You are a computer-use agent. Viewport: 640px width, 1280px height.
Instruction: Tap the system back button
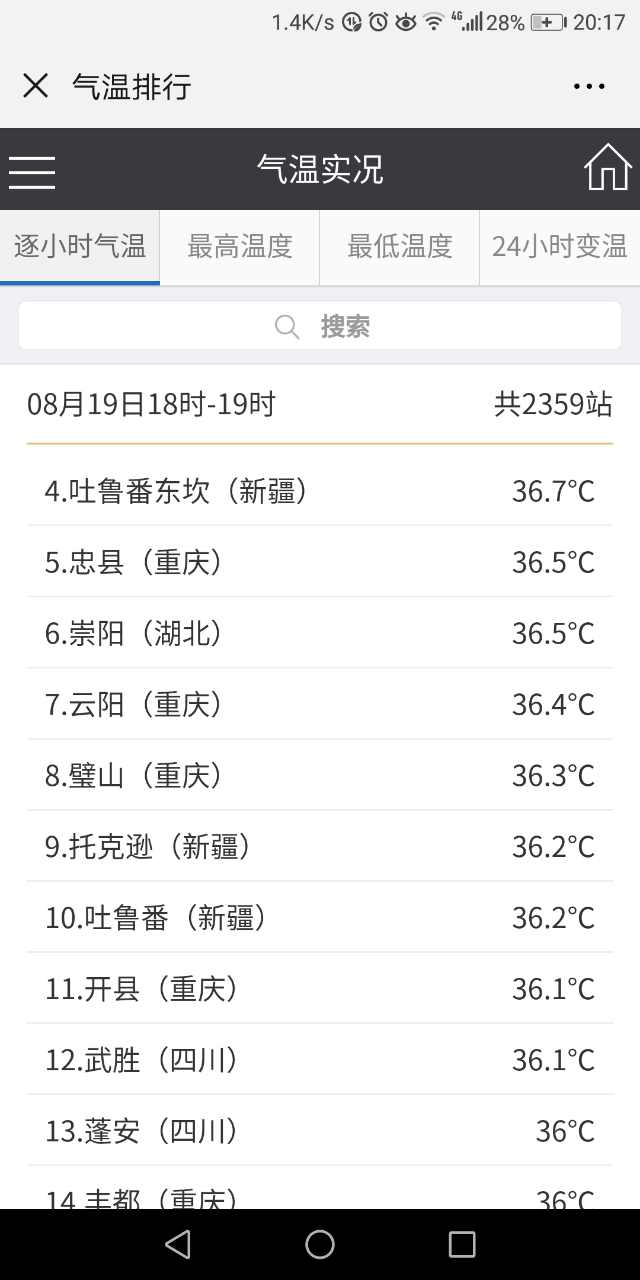[x=178, y=1244]
